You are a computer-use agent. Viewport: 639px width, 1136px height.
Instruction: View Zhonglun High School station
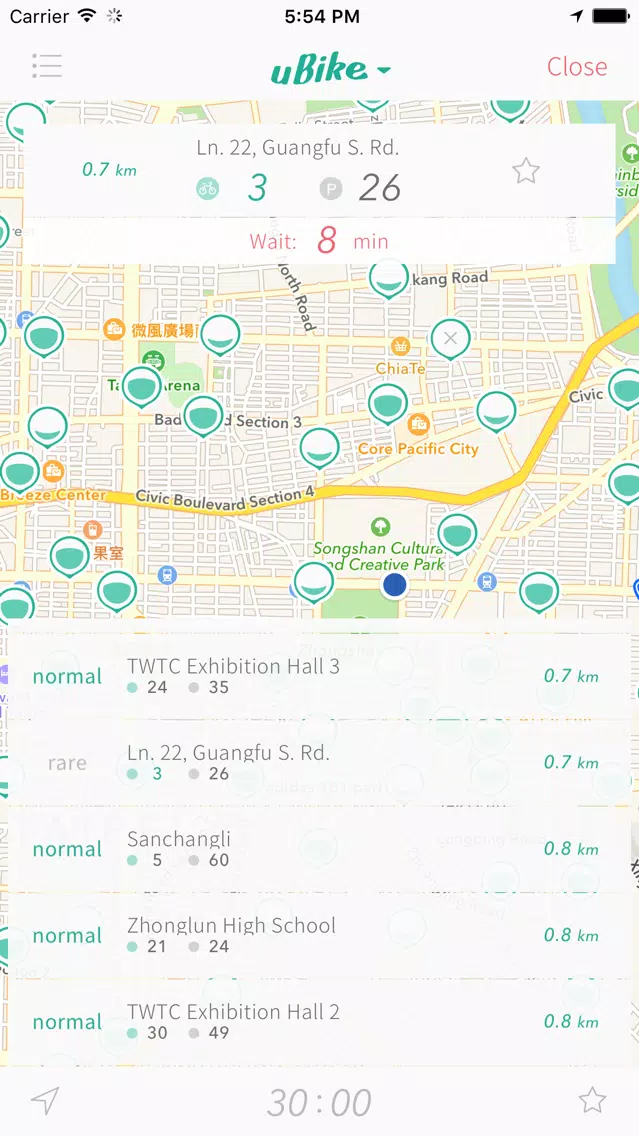(320, 935)
